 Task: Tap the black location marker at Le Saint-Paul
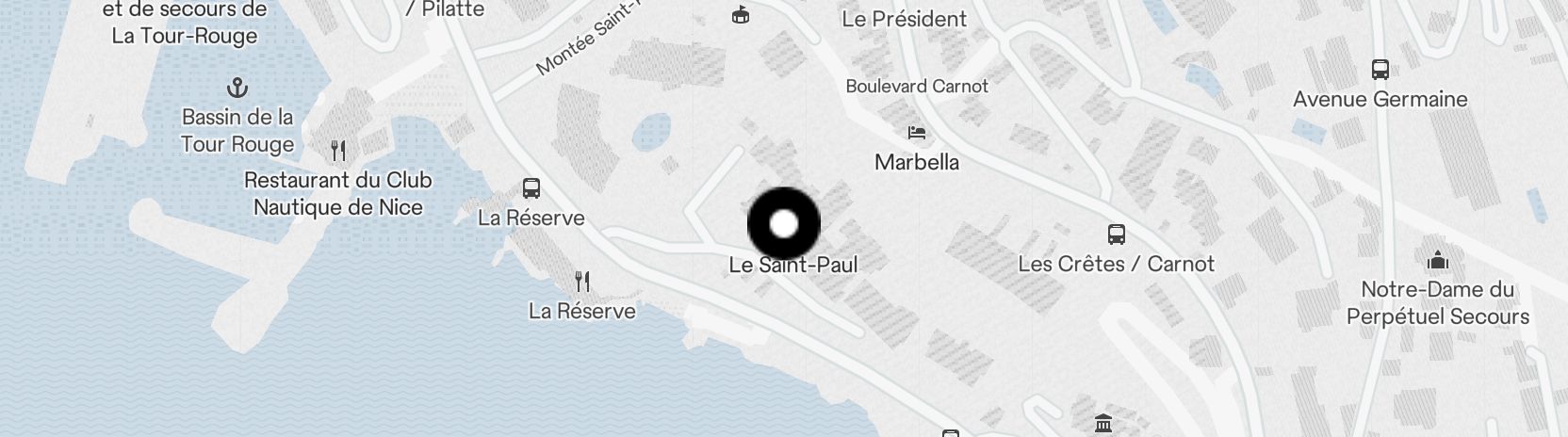784,224
